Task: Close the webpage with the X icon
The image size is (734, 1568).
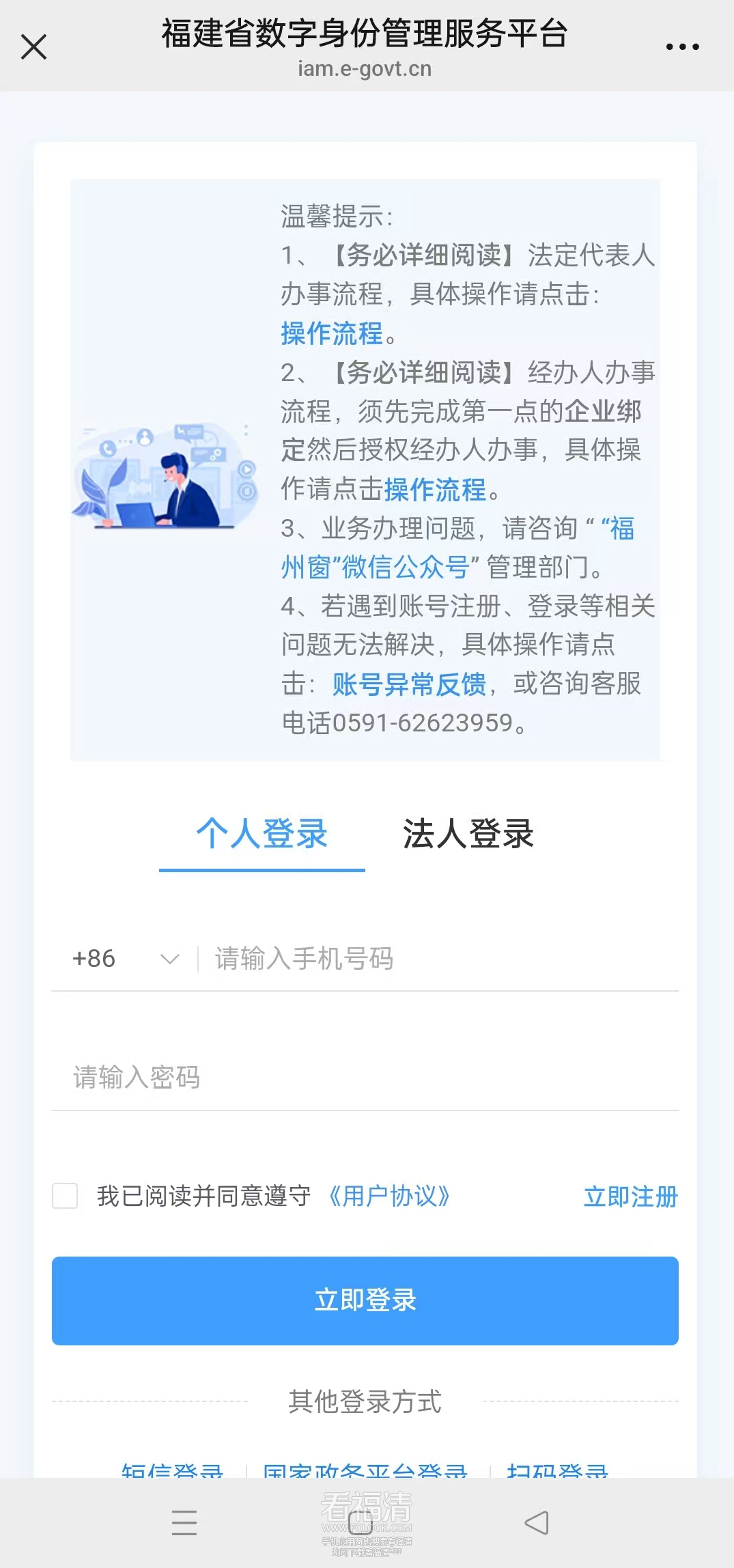Action: point(34,46)
